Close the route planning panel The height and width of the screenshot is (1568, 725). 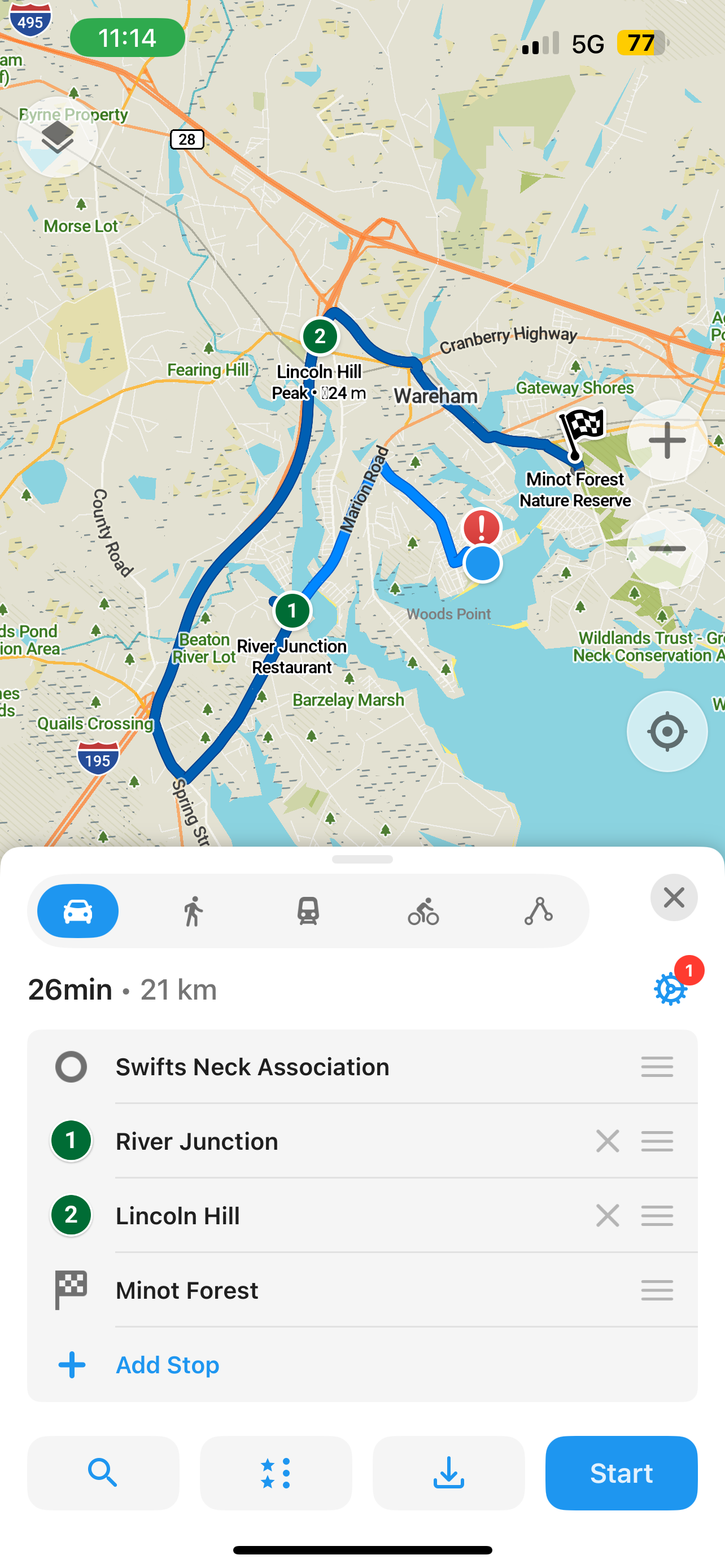(x=673, y=898)
